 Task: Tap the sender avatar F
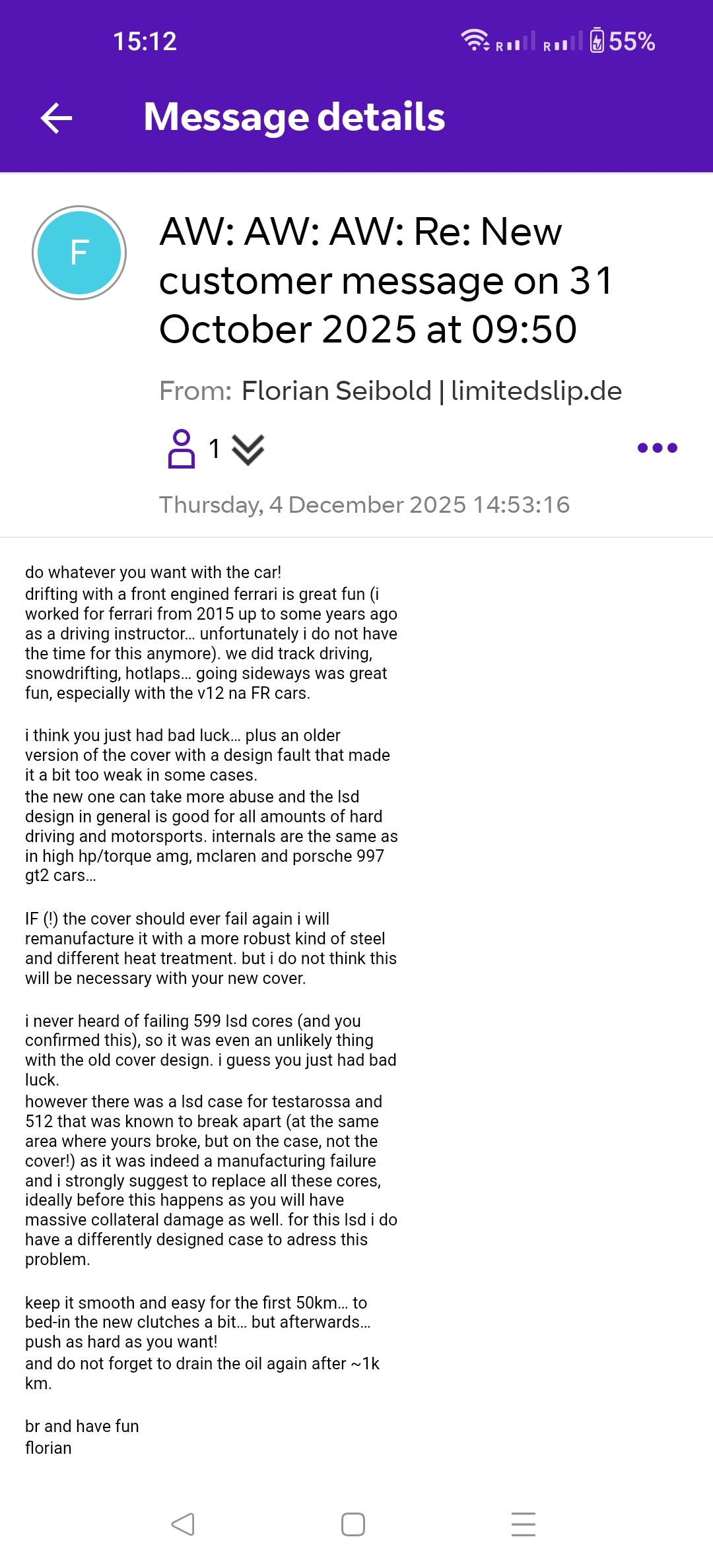79,253
